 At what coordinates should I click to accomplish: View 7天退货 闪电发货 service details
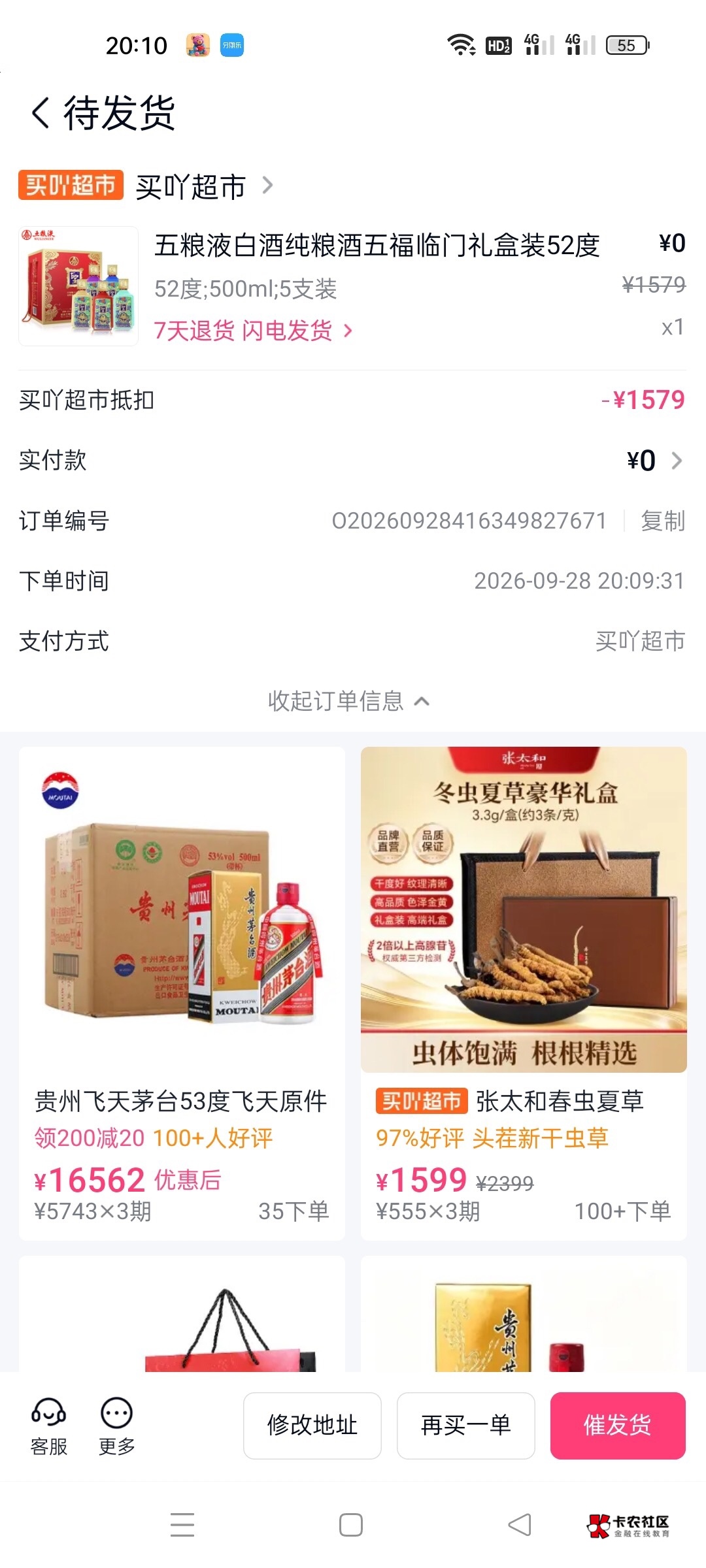click(254, 331)
